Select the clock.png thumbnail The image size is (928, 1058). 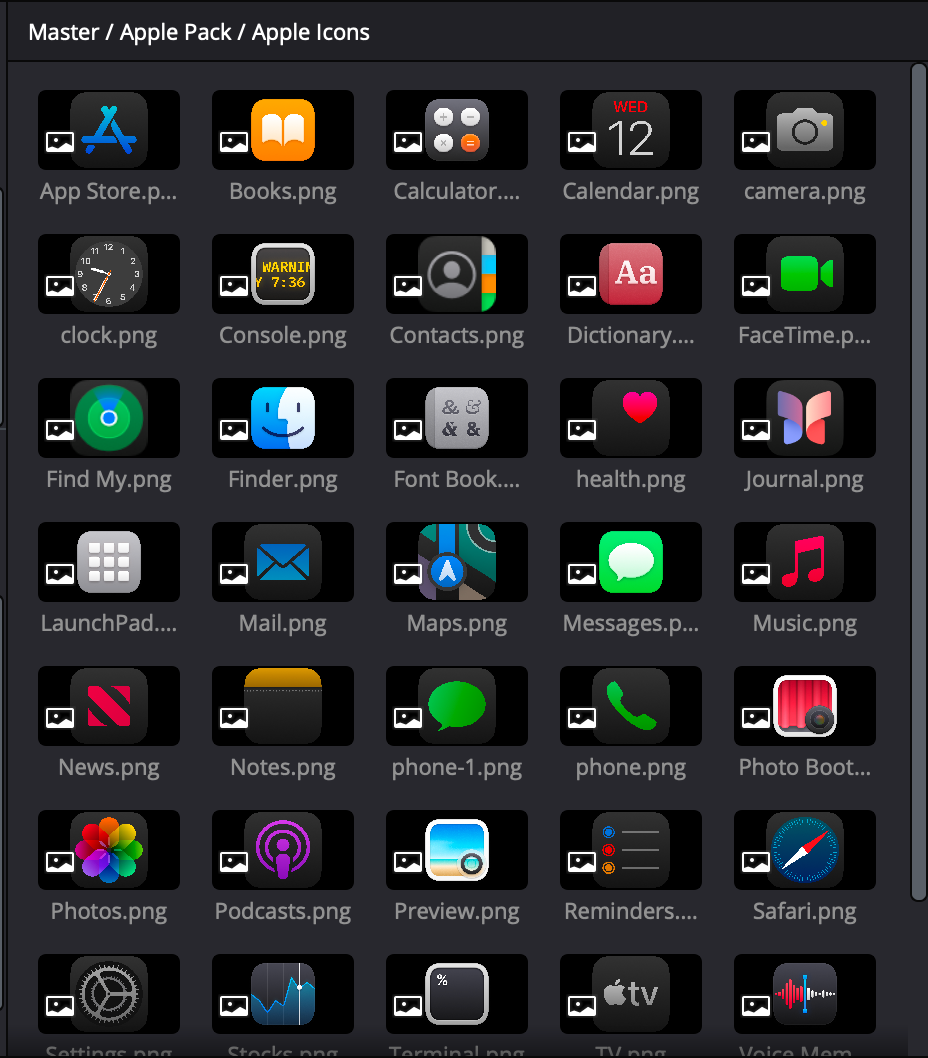coord(109,274)
